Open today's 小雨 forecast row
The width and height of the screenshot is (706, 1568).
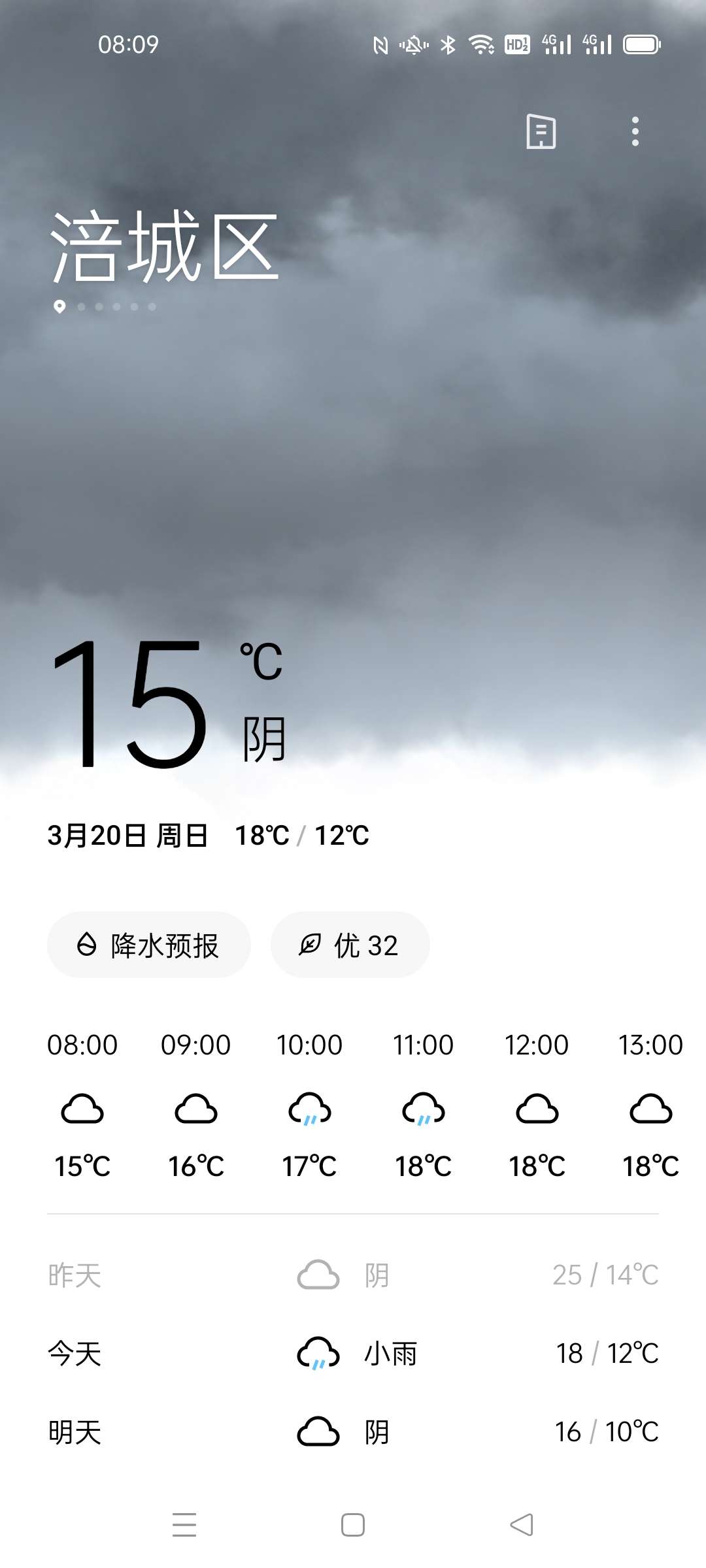point(353,1353)
